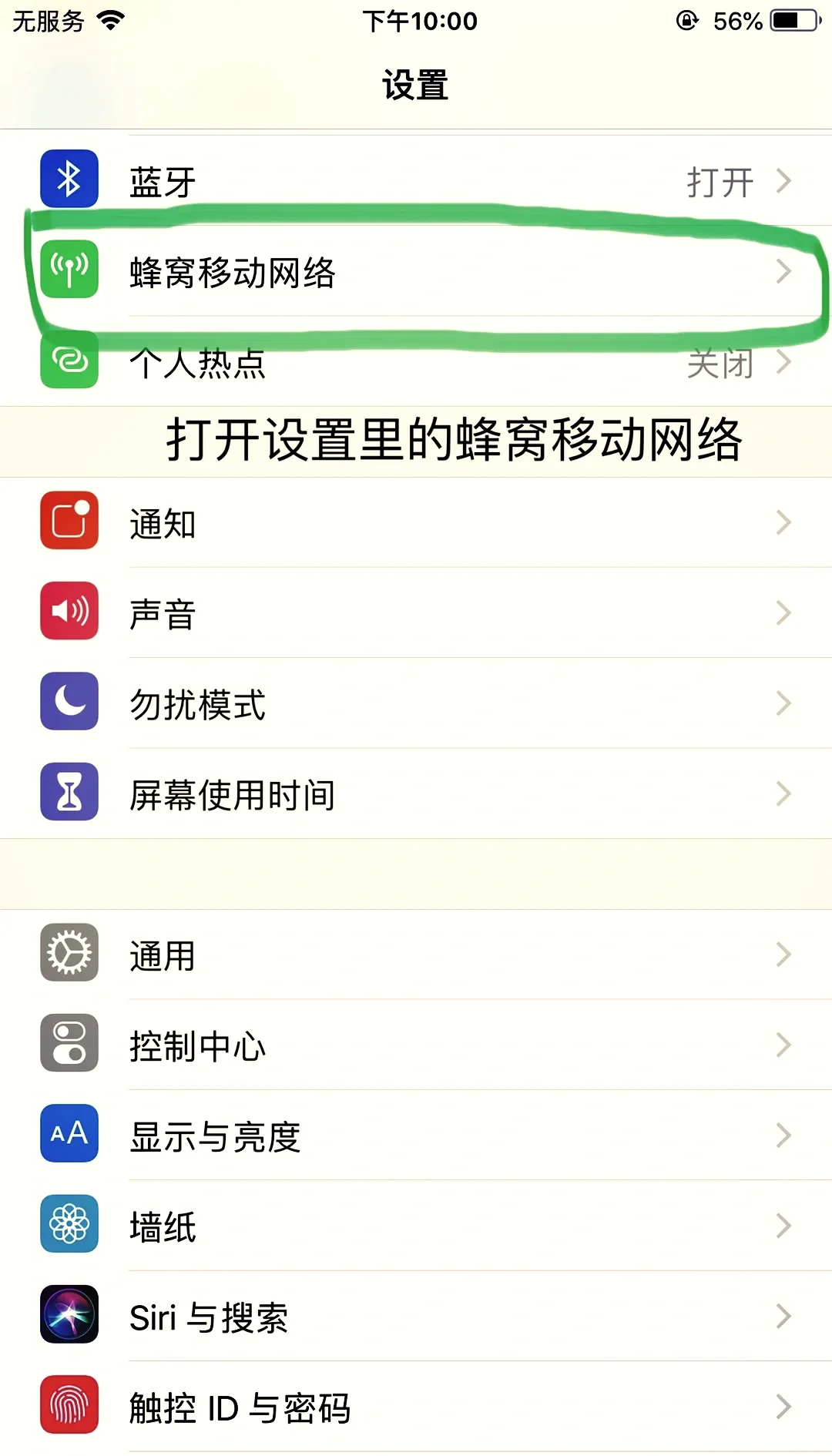
Task: Tap the Sound (声音) speaker icon
Action: [69, 612]
